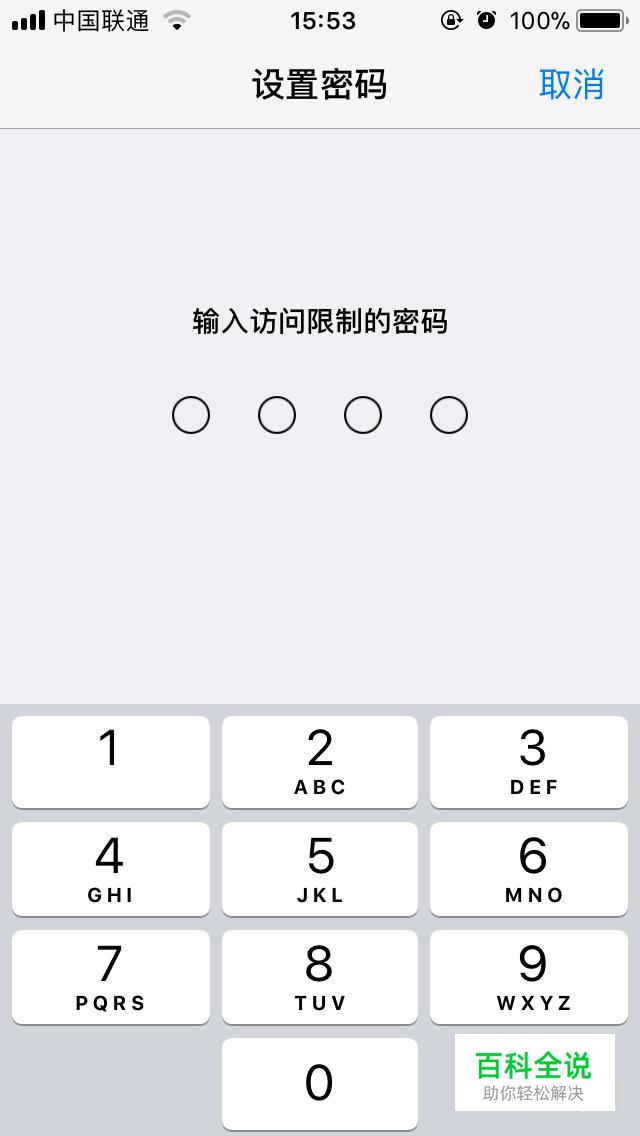
Task: Enter digit 9 (WXYZ) on the keypad
Action: click(529, 977)
